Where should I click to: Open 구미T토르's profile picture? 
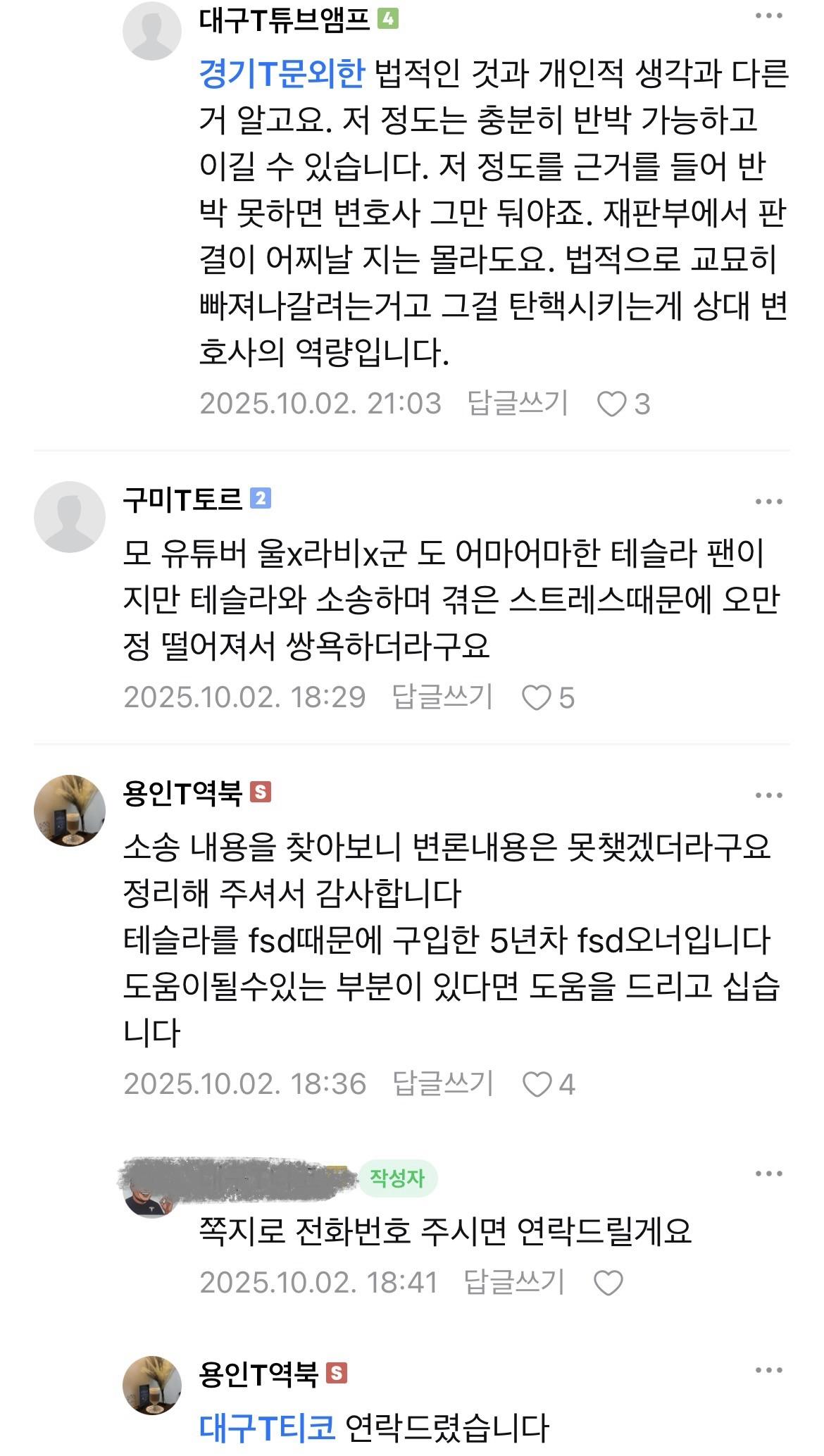coord(69,516)
